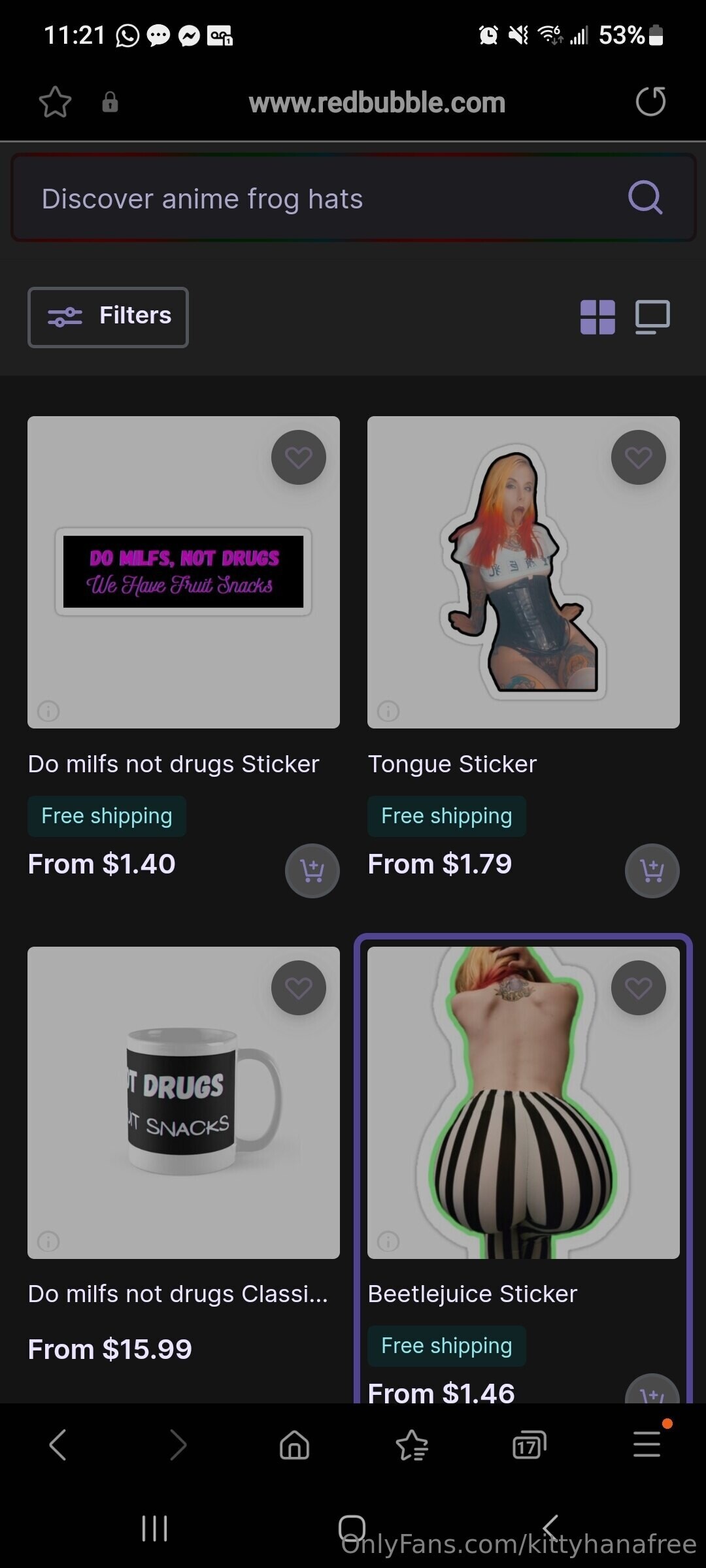Favorite the Do milfs not drugs mug
The image size is (706, 1568).
coord(299,988)
